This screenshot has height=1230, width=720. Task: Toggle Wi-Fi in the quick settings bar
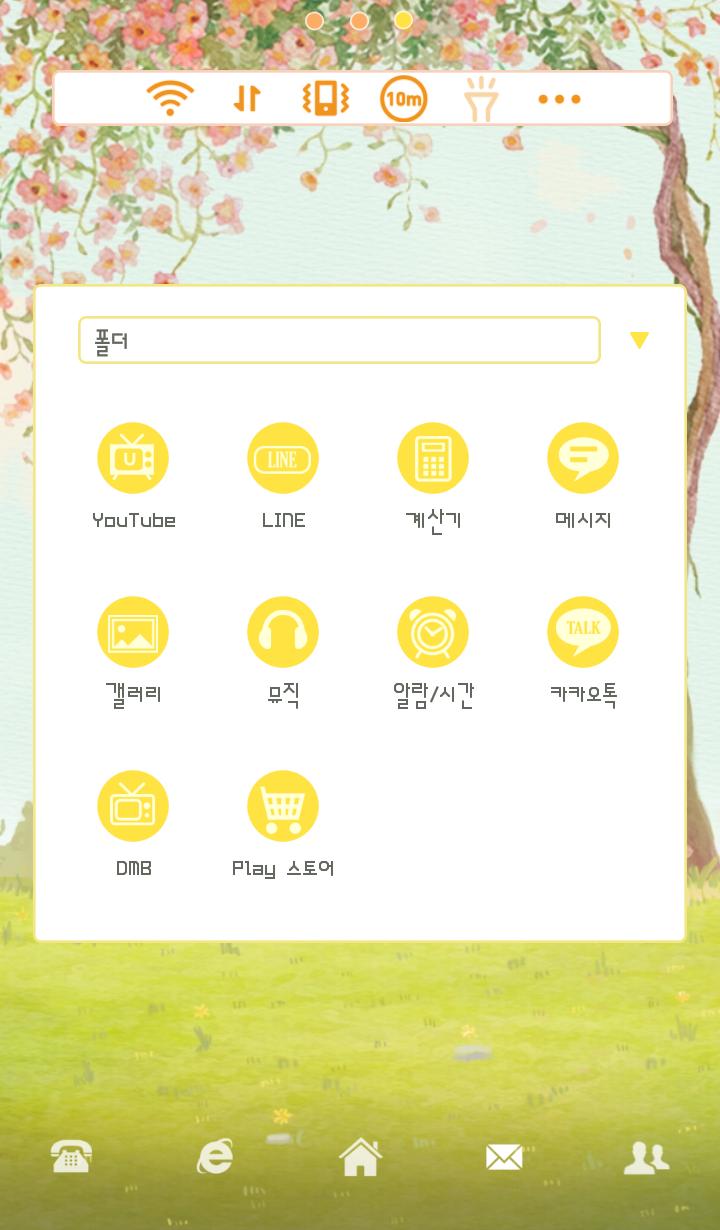click(170, 99)
